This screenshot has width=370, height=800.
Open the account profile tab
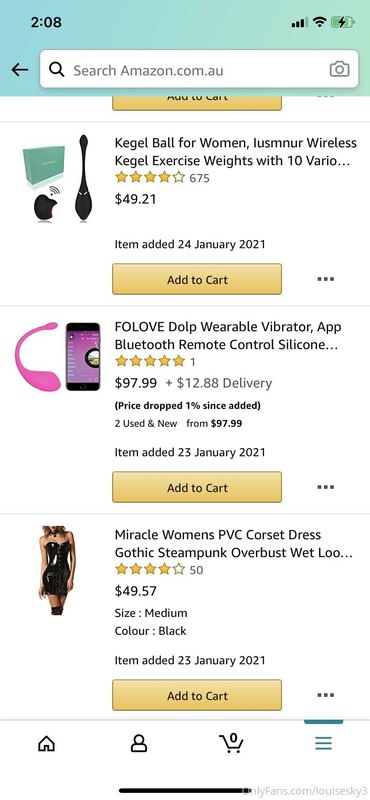[138, 743]
